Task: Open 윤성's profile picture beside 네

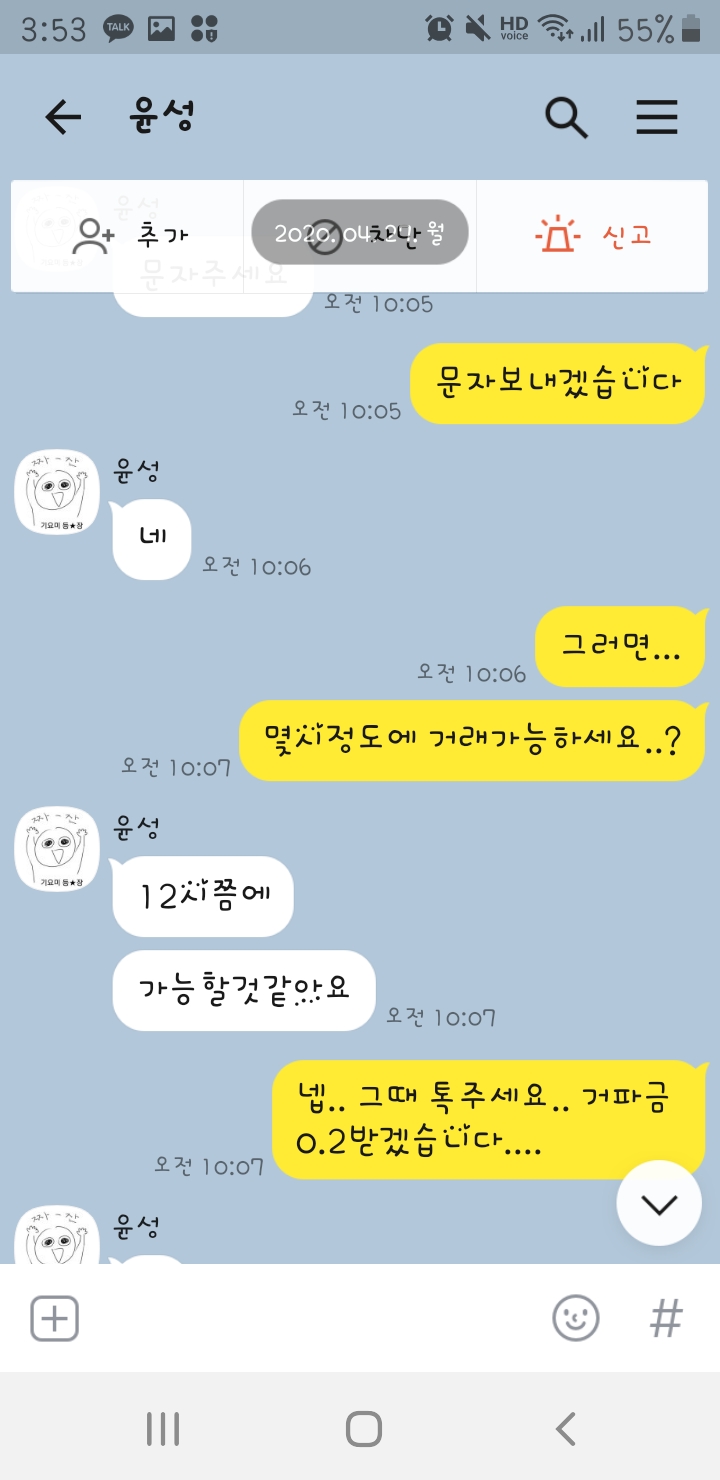Action: point(57,491)
